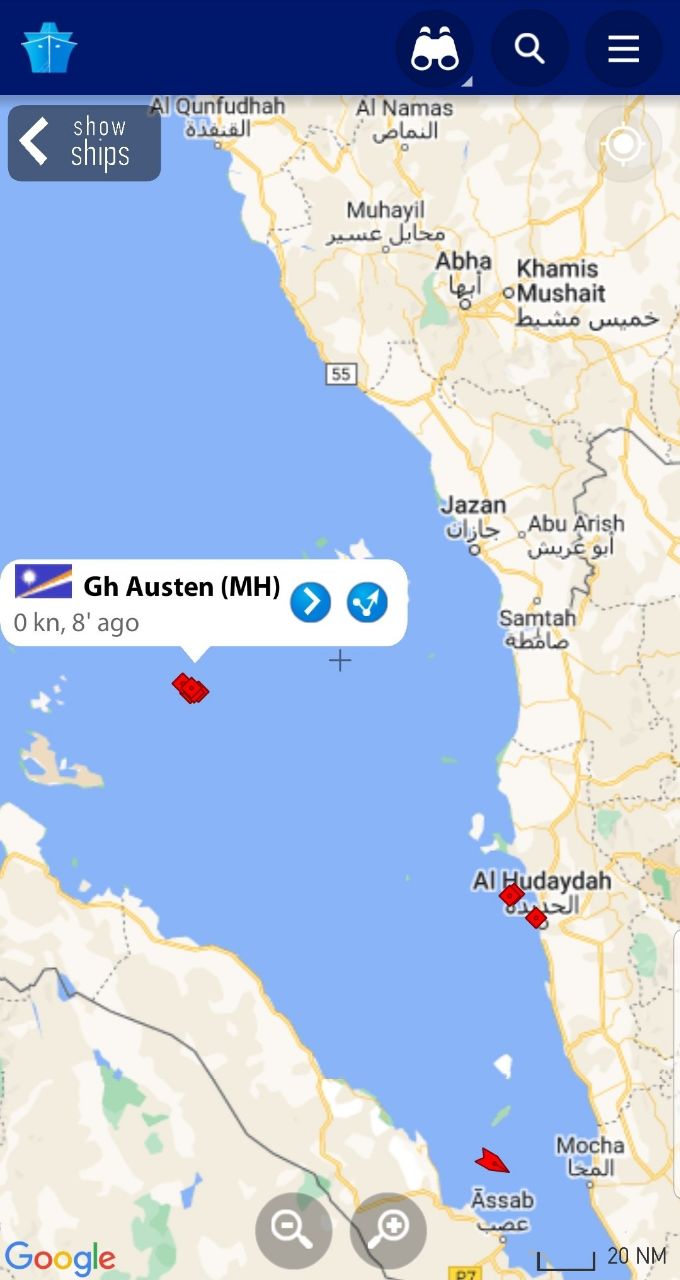This screenshot has width=680, height=1280.
Task: Open Gh Austen vessel details arrow
Action: [x=311, y=603]
